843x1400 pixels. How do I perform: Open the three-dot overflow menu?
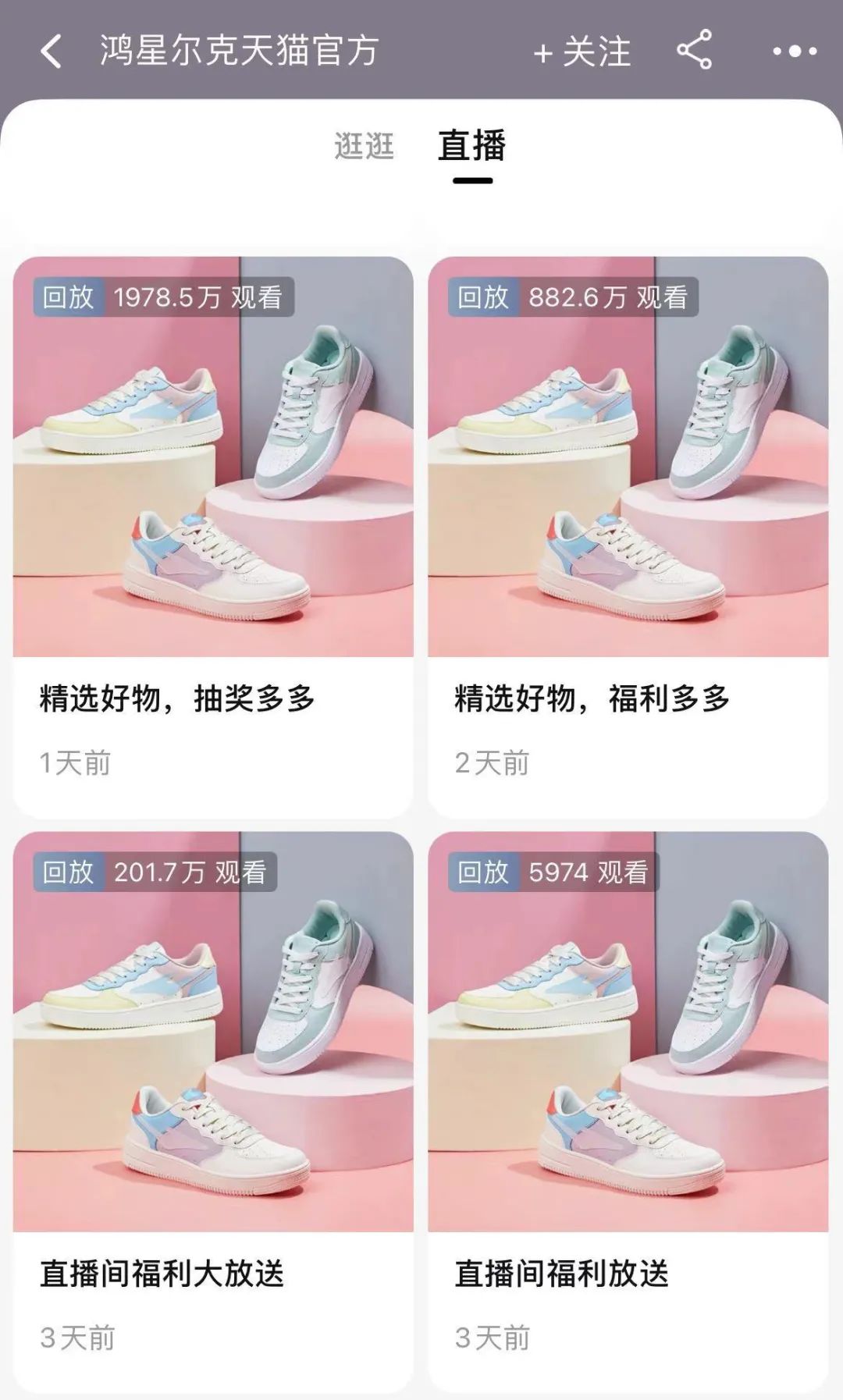794,52
